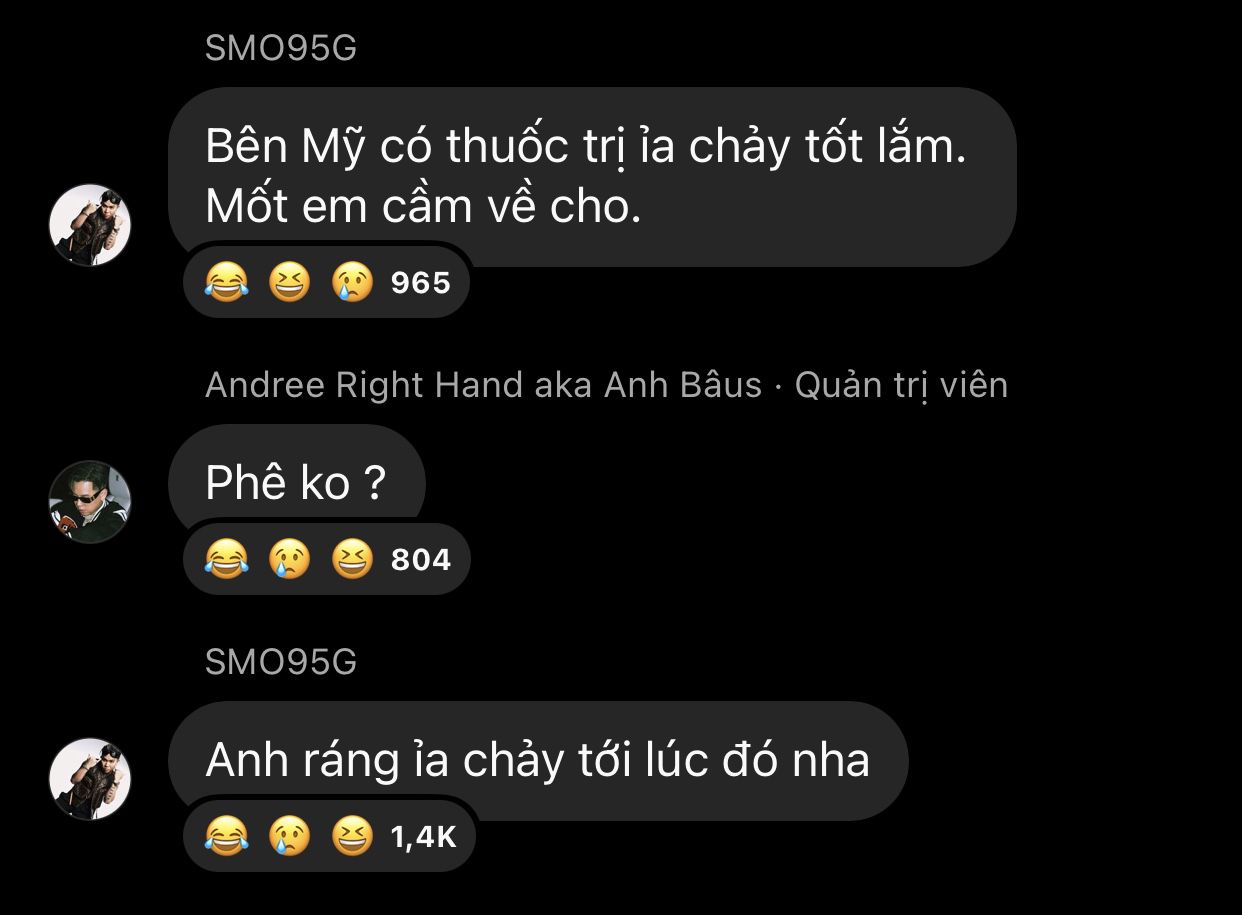View reactions on the 'Phê ko ?' message
This screenshot has height=915, width=1242.
pos(326,559)
